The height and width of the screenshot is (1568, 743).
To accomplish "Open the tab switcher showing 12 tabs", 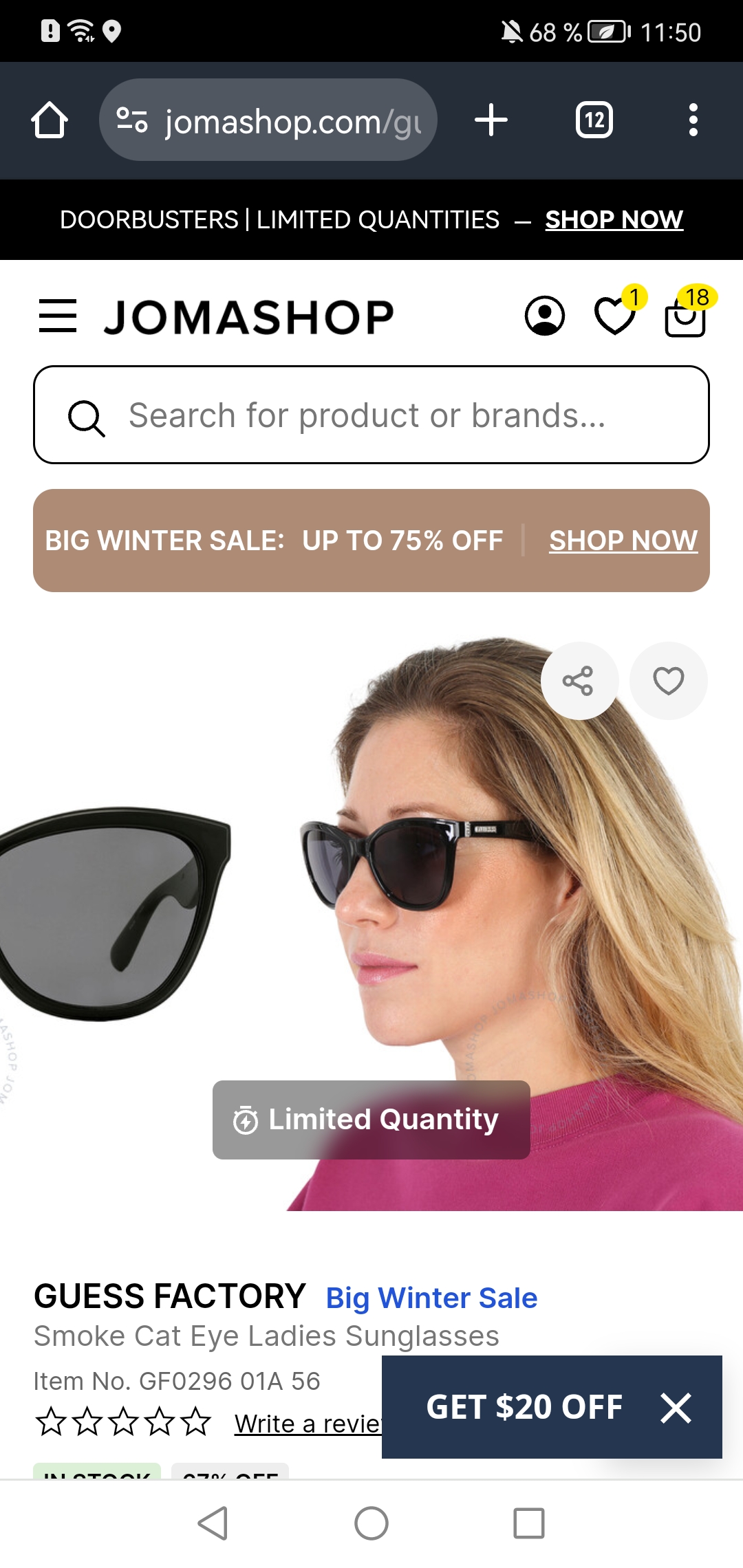I will click(x=594, y=120).
